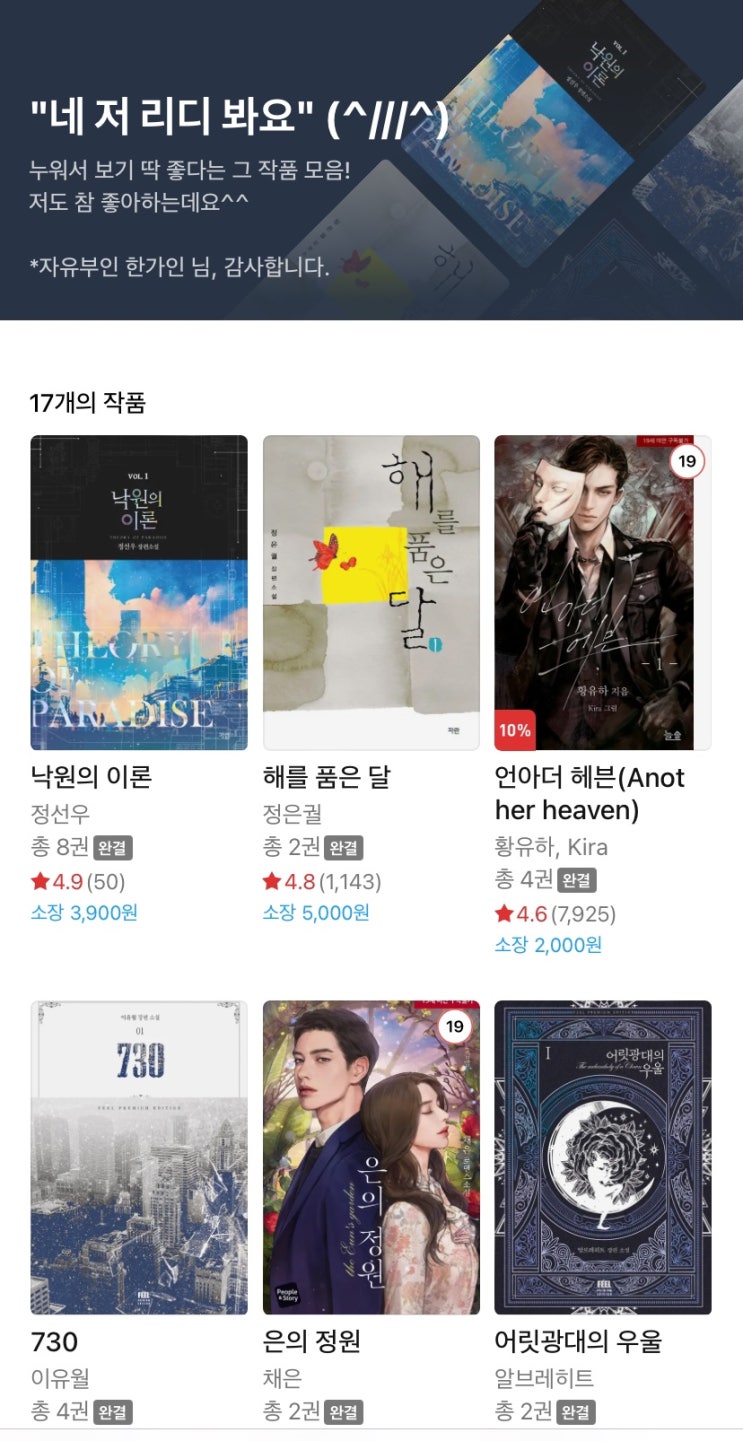Open the 730 book by 이유월
The image size is (743, 1441).
pyautogui.click(x=139, y=1157)
